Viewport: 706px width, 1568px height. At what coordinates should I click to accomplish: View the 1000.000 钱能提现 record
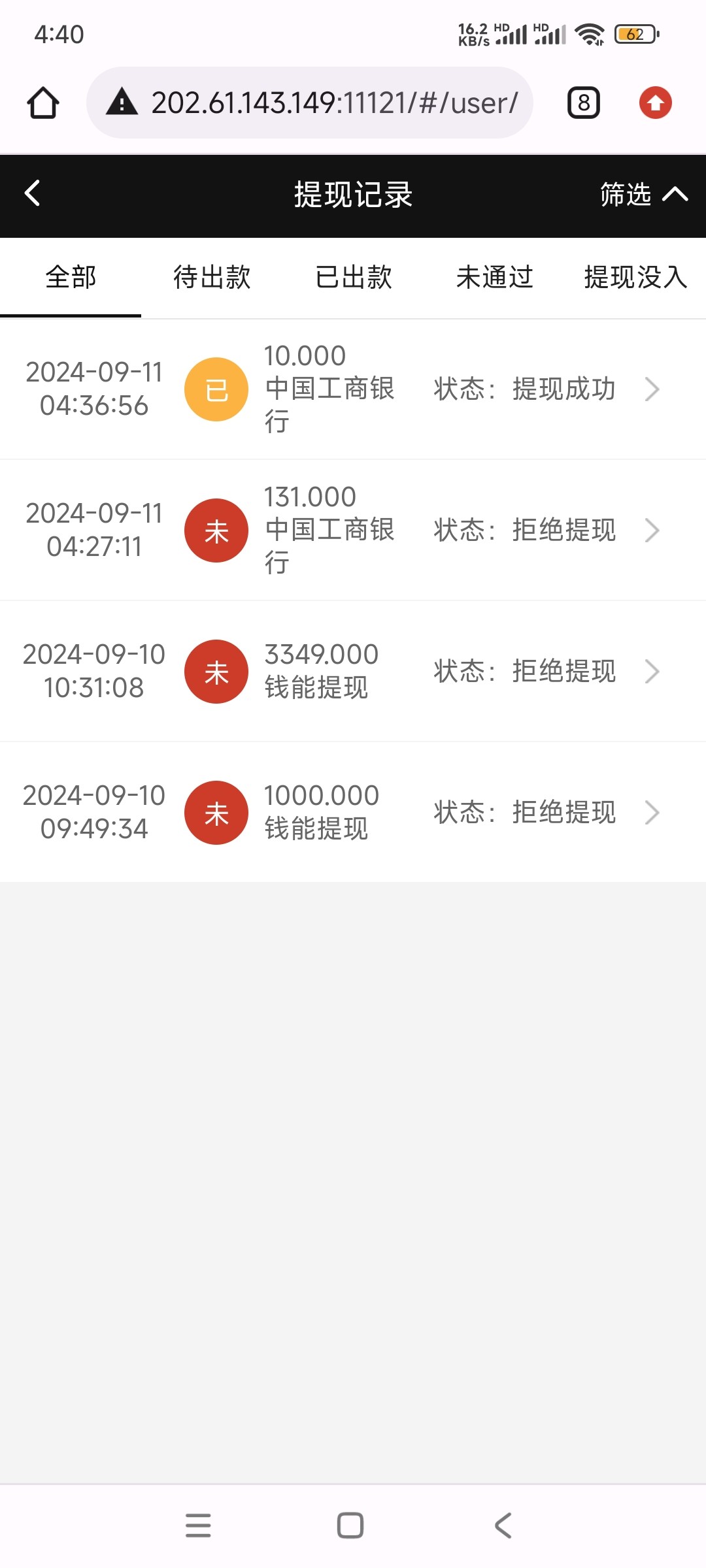(x=353, y=813)
